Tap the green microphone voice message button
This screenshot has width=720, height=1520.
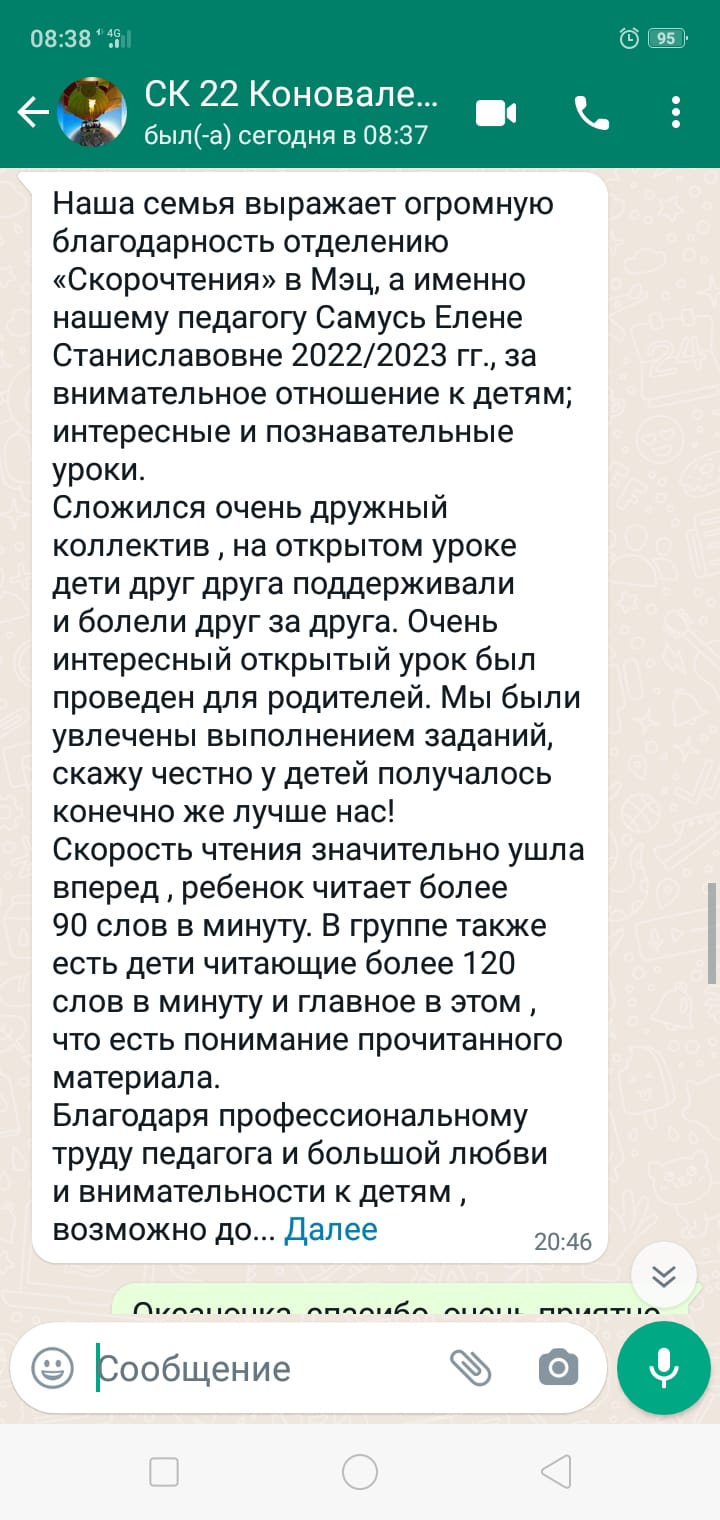(664, 1368)
